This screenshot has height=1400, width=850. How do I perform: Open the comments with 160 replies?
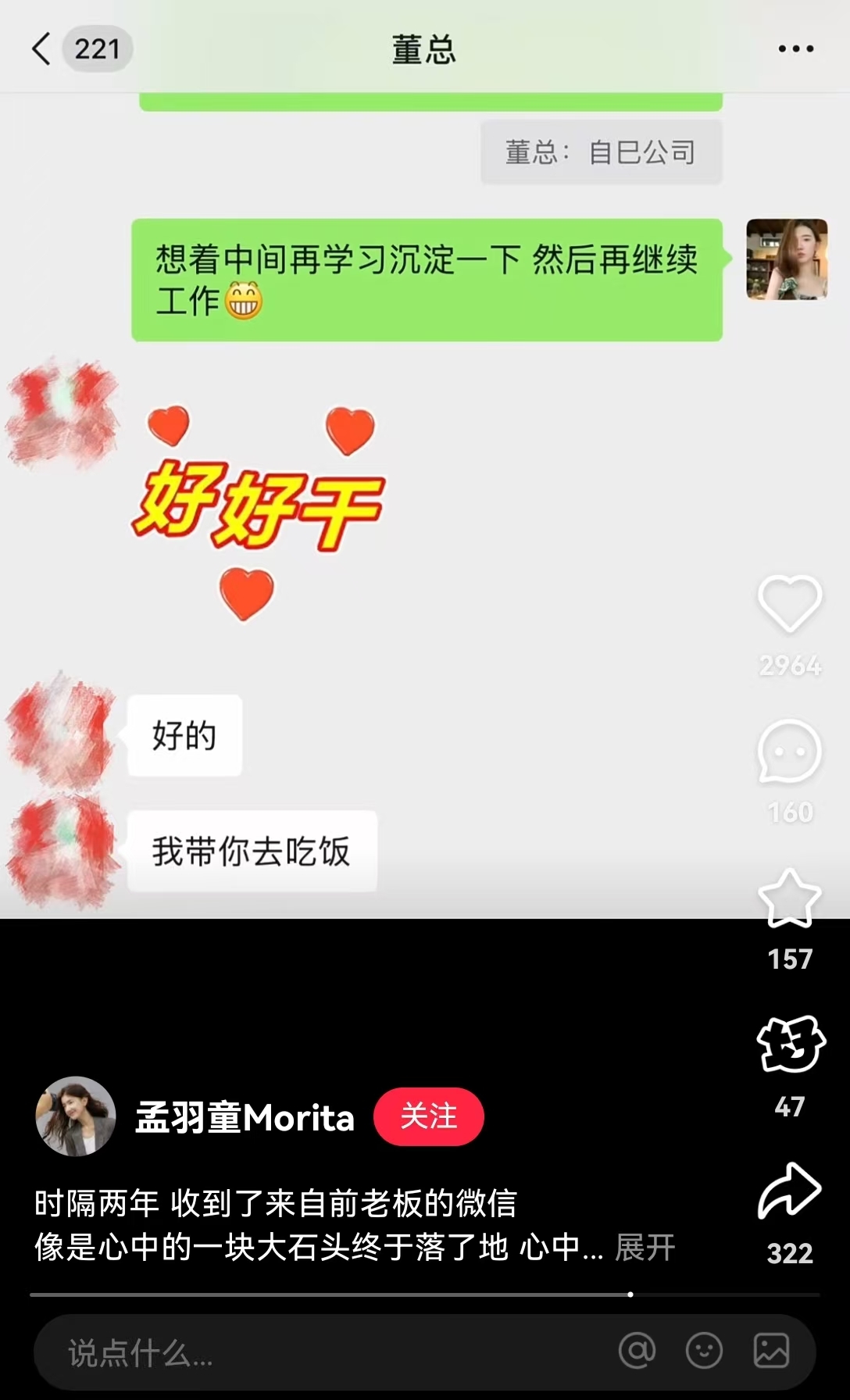[x=789, y=752]
